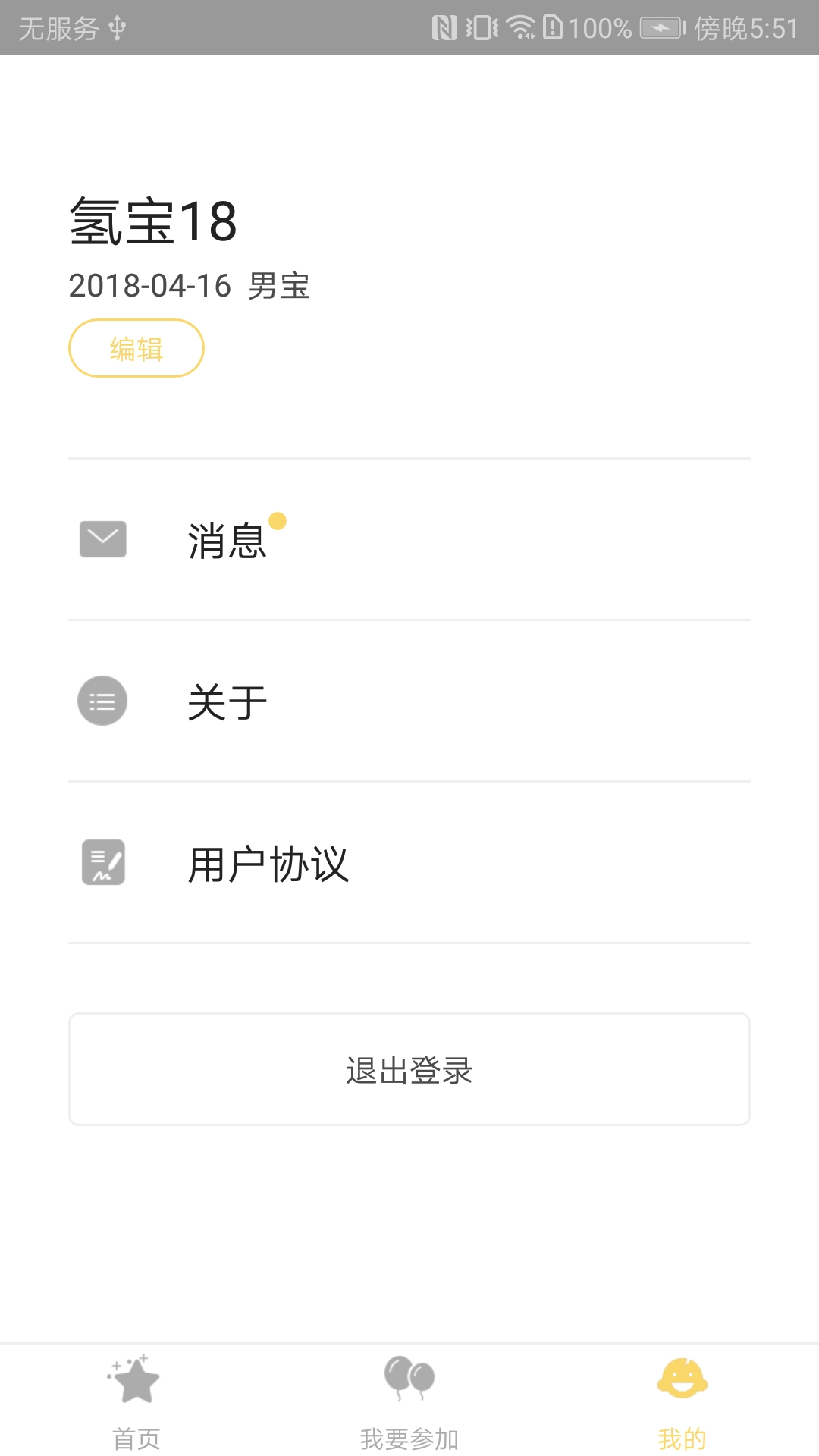Image resolution: width=819 pixels, height=1456 pixels.
Task: Open the mail icon beside 消息
Action: 102,539
